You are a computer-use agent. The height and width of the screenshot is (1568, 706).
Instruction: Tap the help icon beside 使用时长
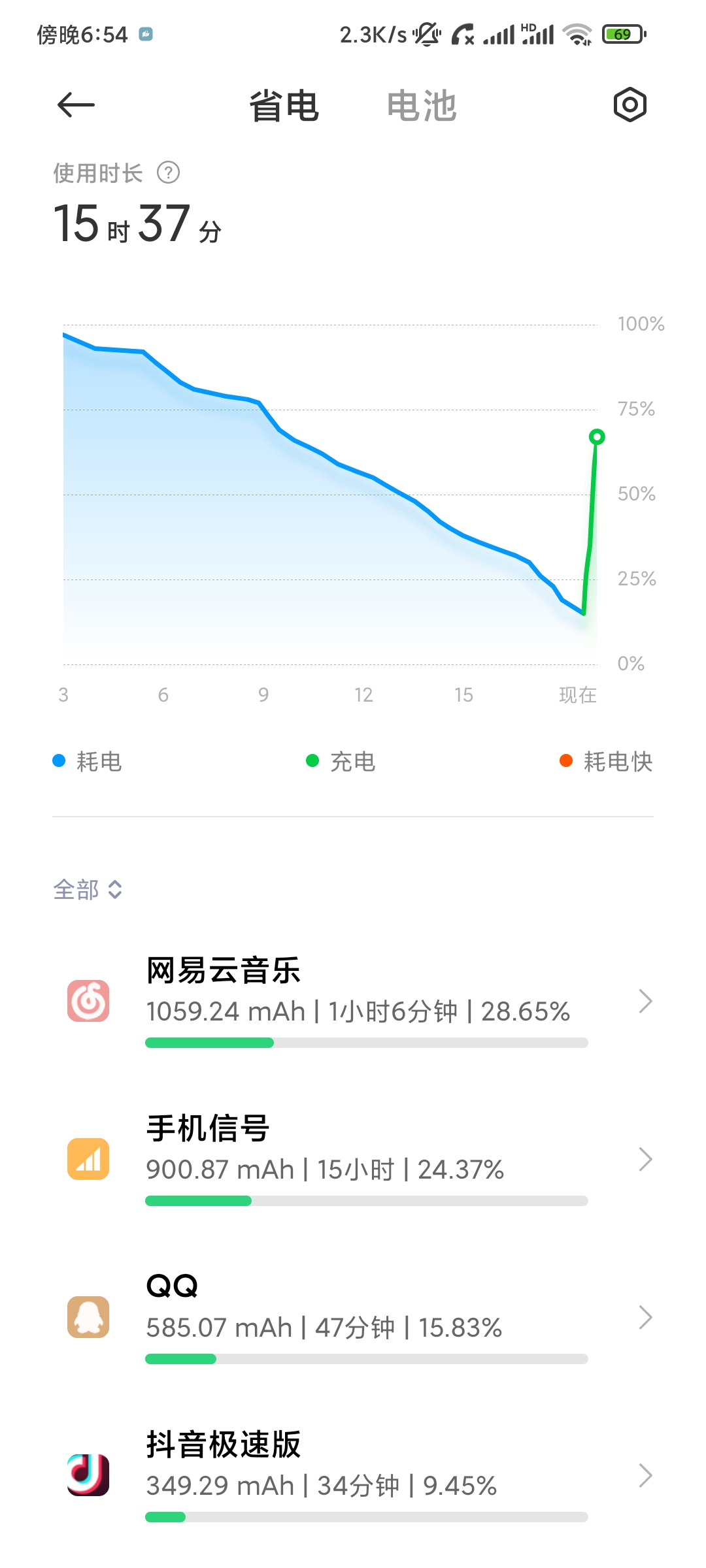(169, 173)
